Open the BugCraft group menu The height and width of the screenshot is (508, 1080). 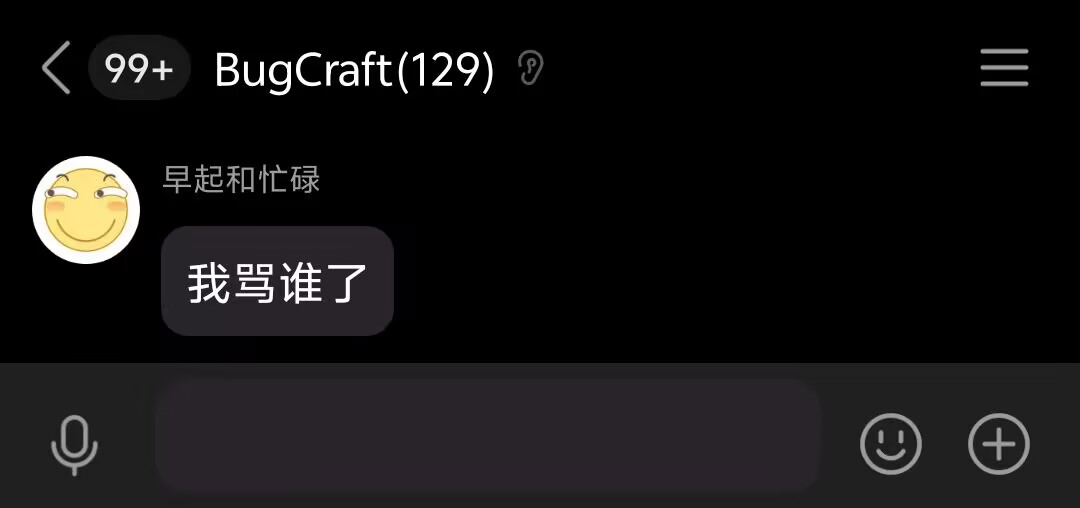click(1003, 68)
